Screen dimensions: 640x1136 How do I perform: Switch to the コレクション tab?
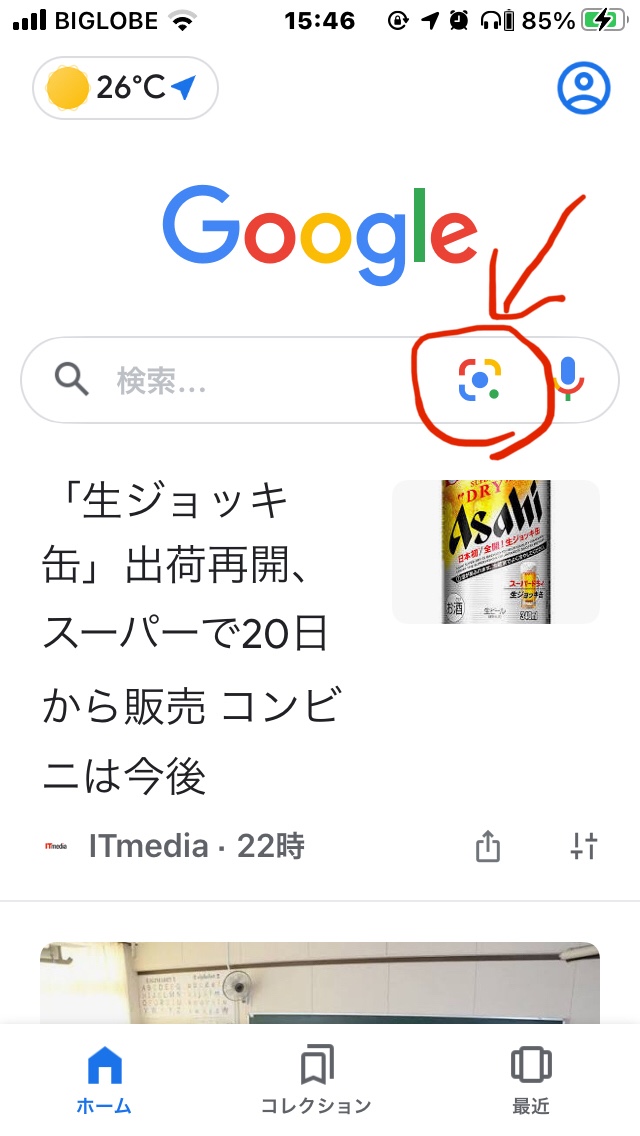coord(316,1080)
